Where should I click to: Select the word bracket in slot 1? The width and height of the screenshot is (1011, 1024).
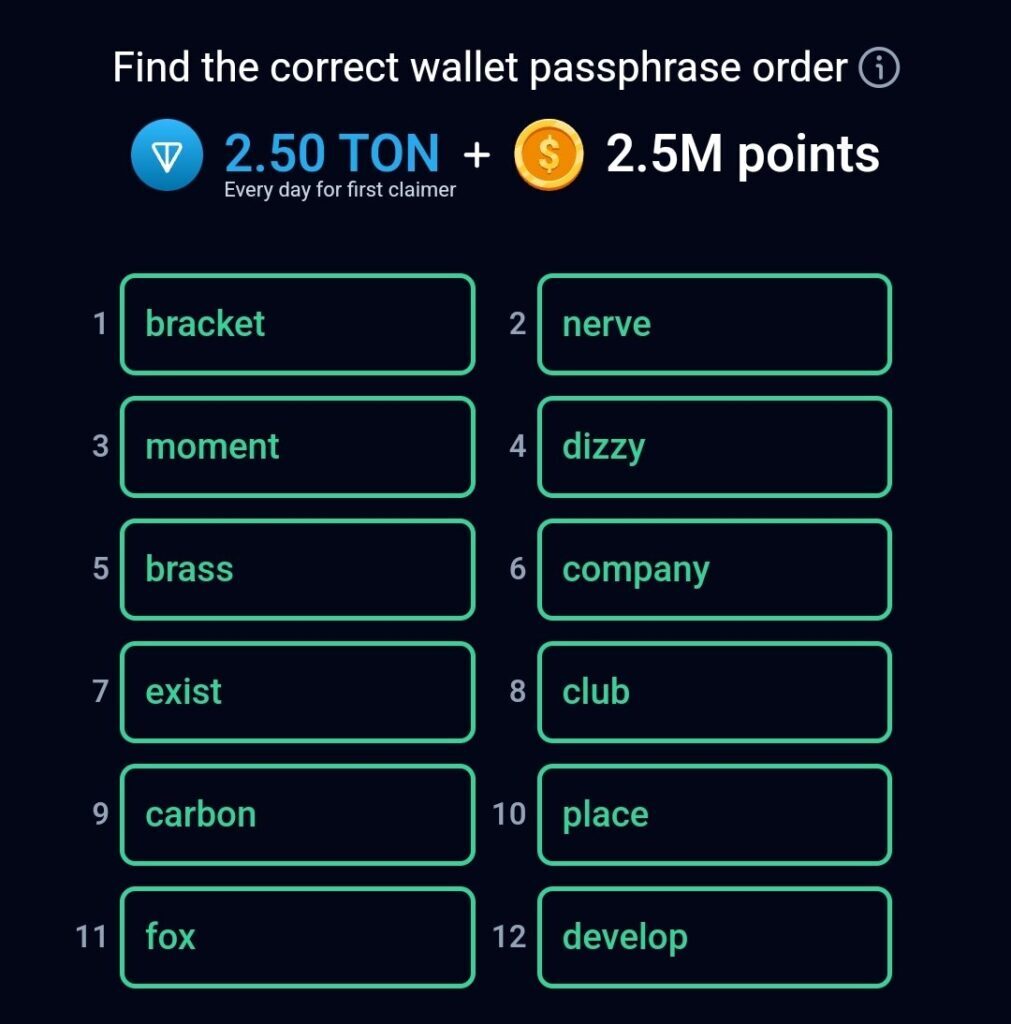tap(297, 325)
